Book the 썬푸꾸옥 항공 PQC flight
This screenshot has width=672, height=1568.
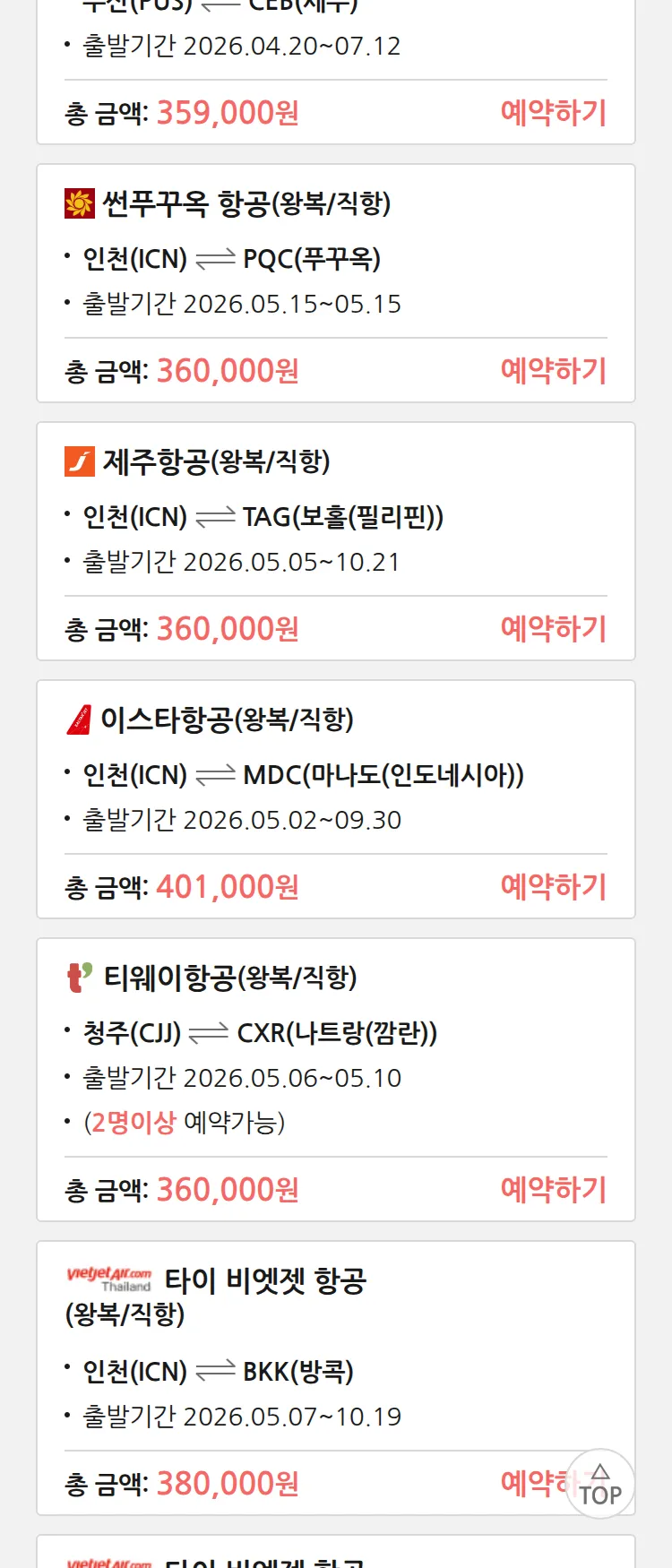553,371
